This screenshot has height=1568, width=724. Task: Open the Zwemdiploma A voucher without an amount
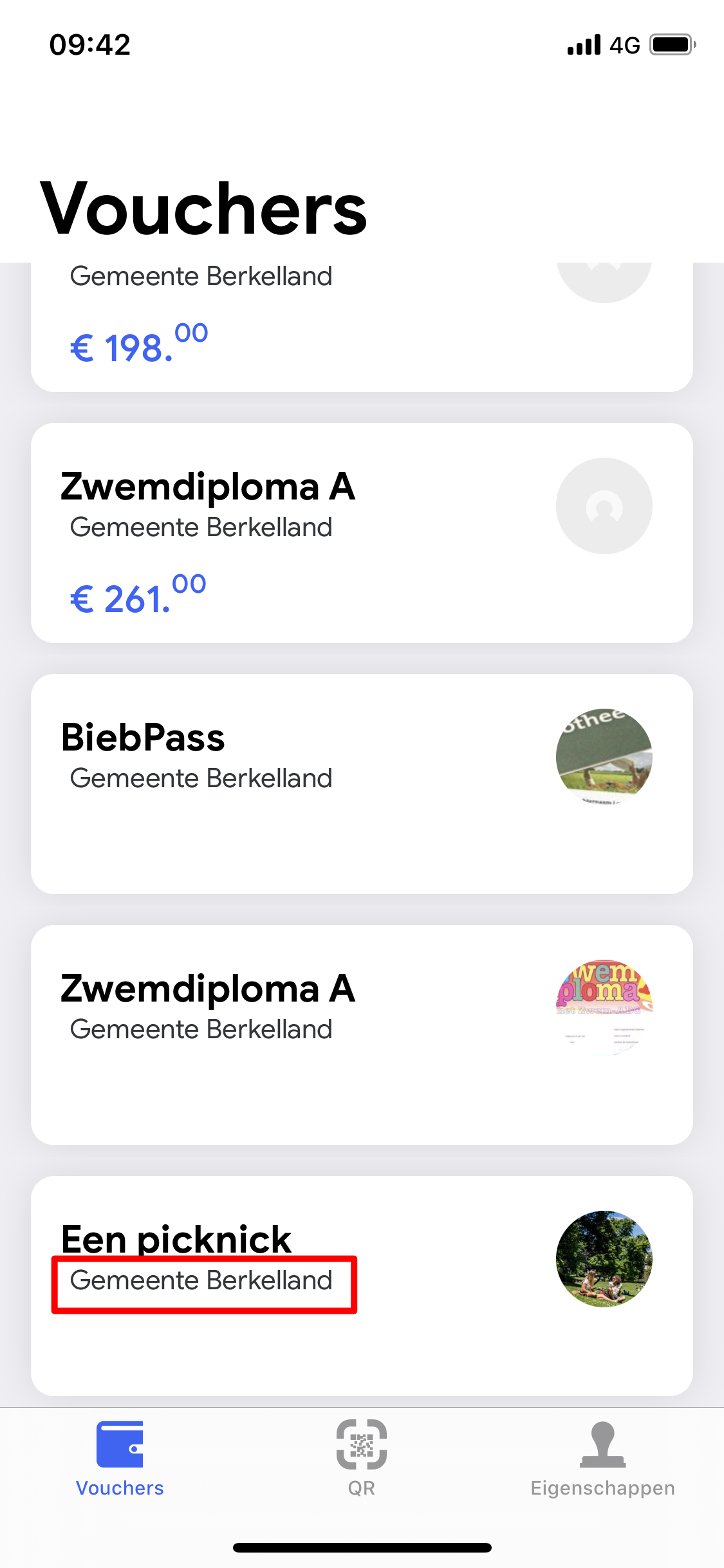pos(360,1035)
